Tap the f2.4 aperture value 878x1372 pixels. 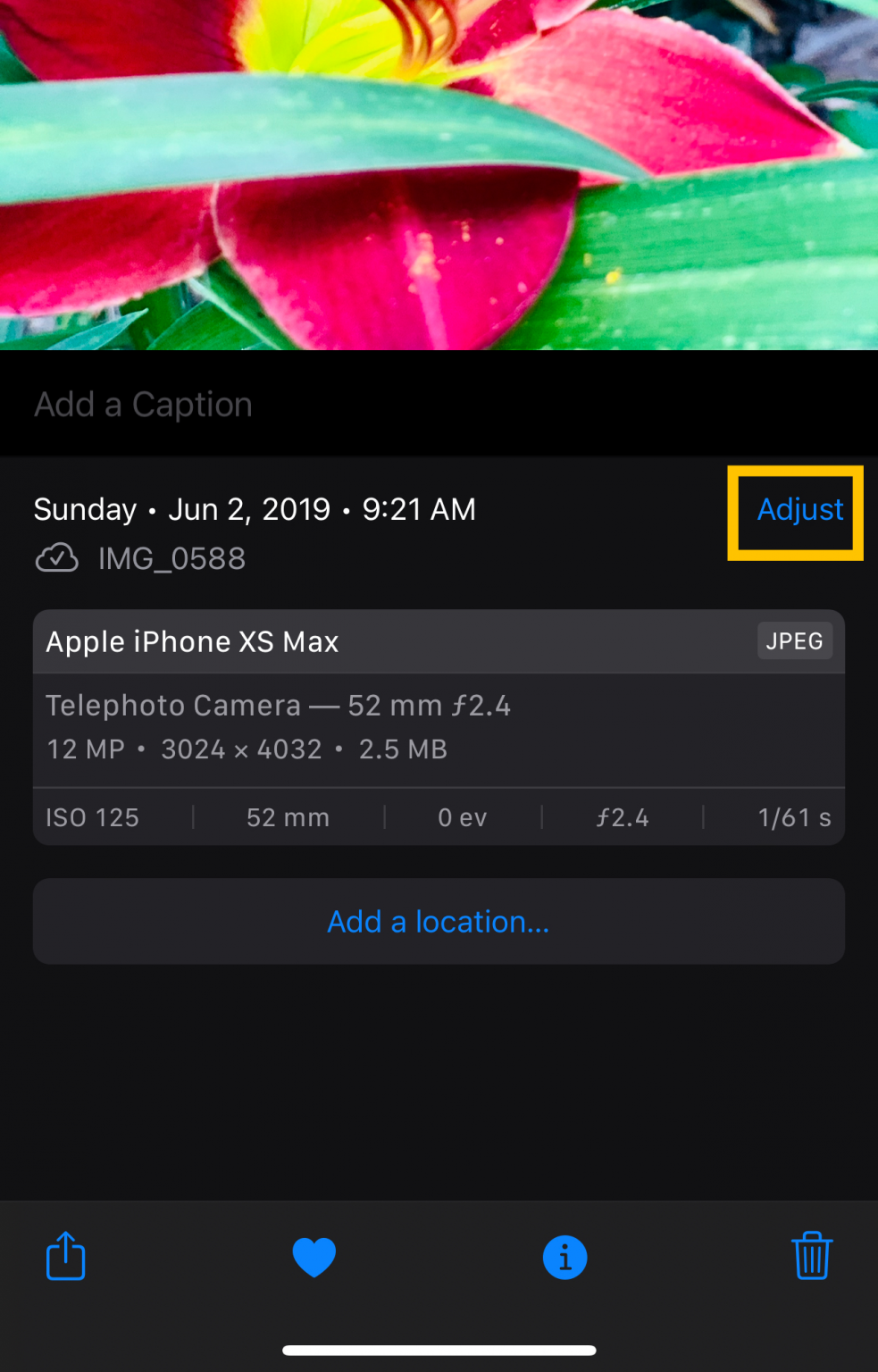click(x=623, y=817)
